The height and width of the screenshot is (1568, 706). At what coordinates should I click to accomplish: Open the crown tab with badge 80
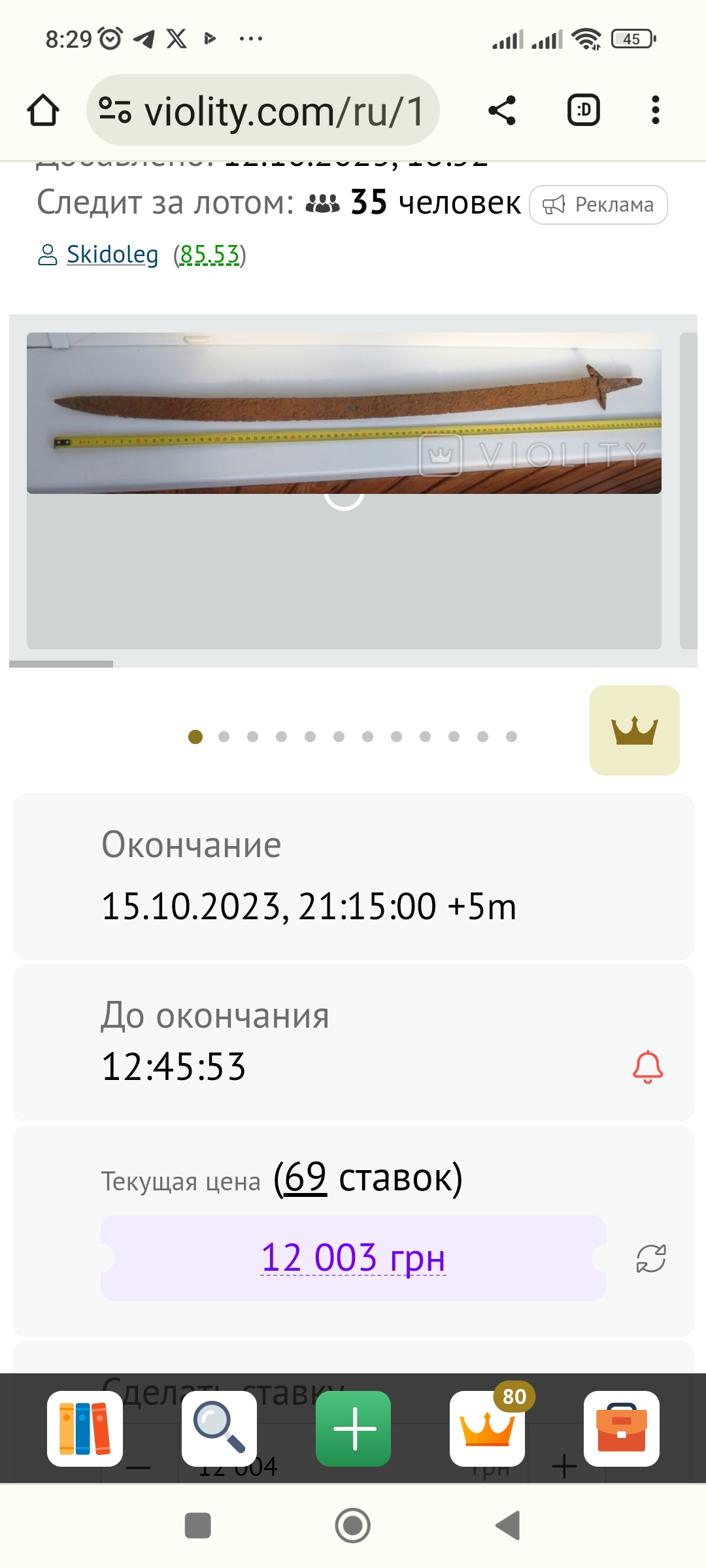pyautogui.click(x=487, y=1429)
